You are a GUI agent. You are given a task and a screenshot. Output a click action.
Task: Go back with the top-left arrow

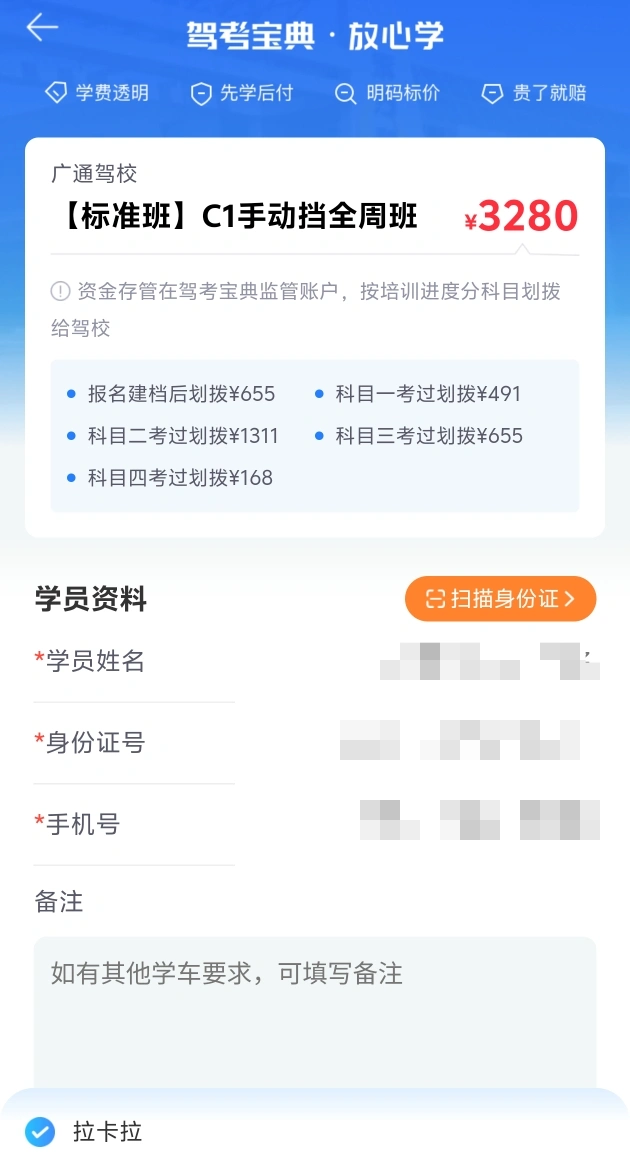click(x=42, y=28)
